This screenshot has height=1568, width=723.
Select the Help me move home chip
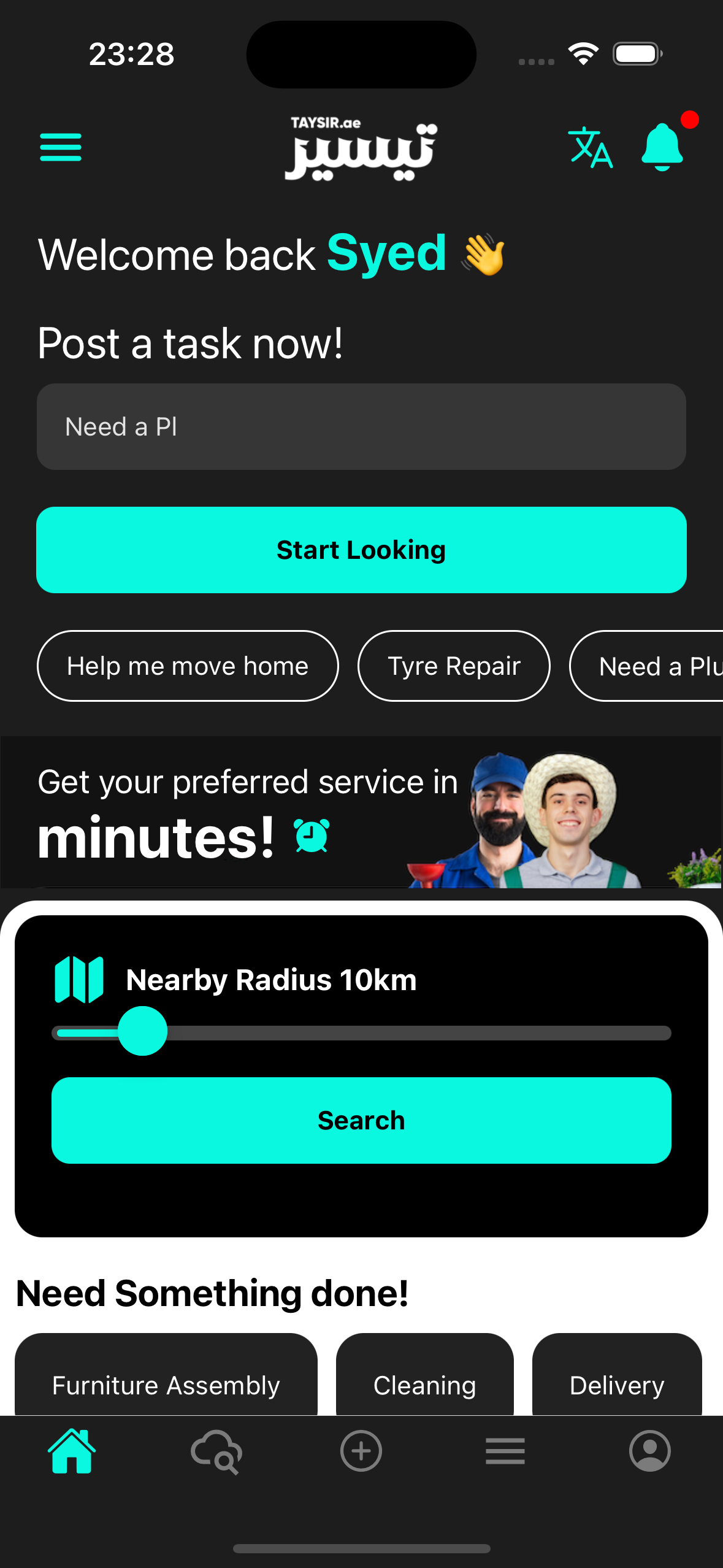coord(188,666)
